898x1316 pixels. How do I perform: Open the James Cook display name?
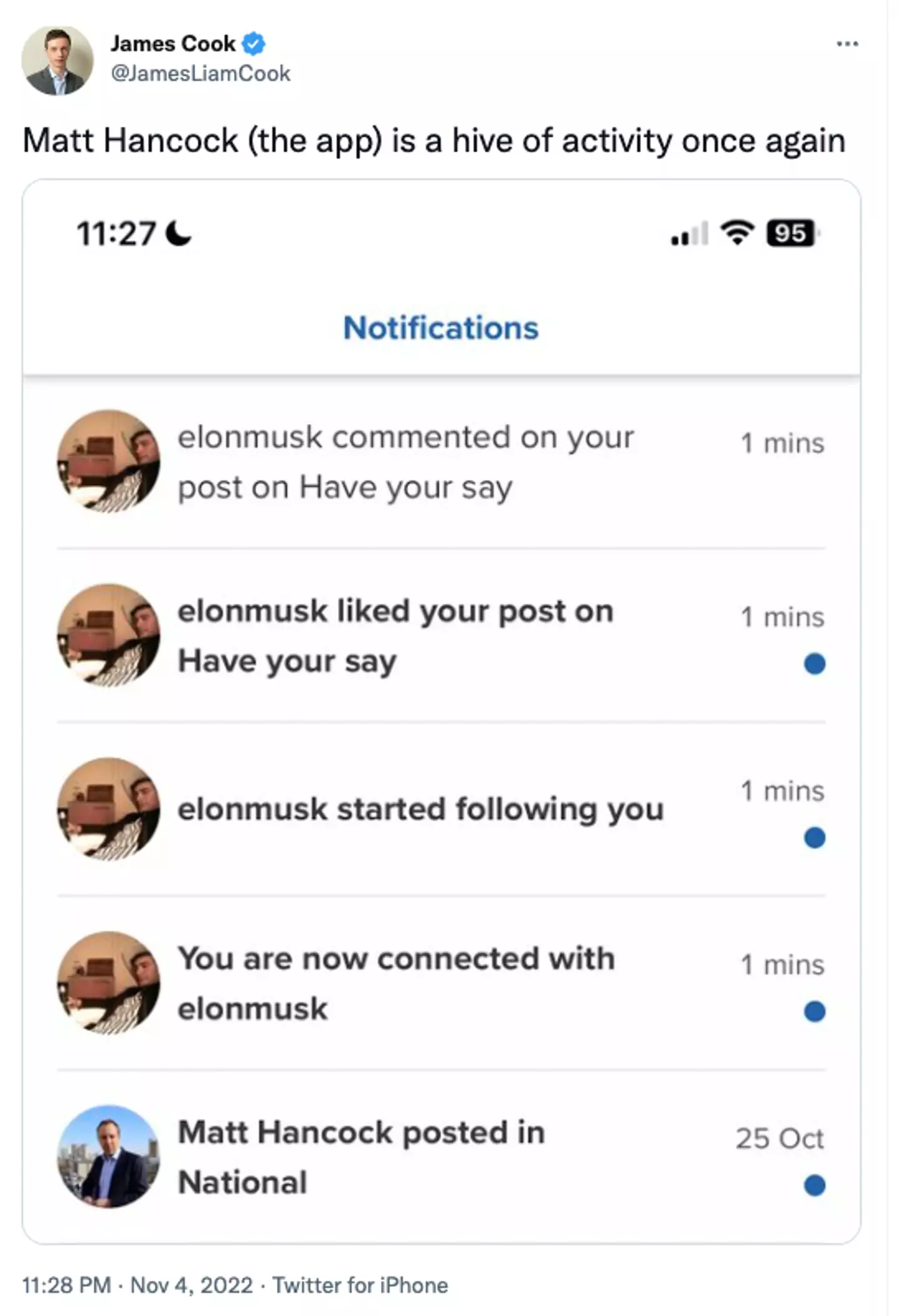(173, 44)
